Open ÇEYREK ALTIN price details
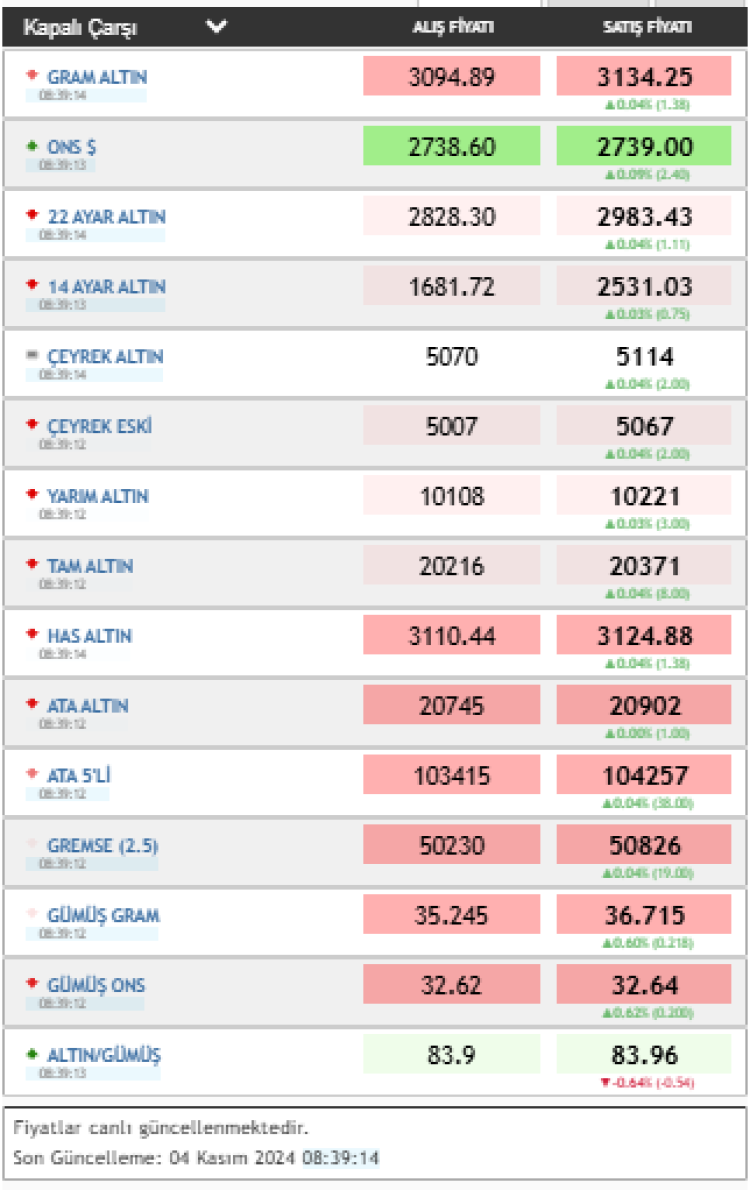 pos(105,357)
